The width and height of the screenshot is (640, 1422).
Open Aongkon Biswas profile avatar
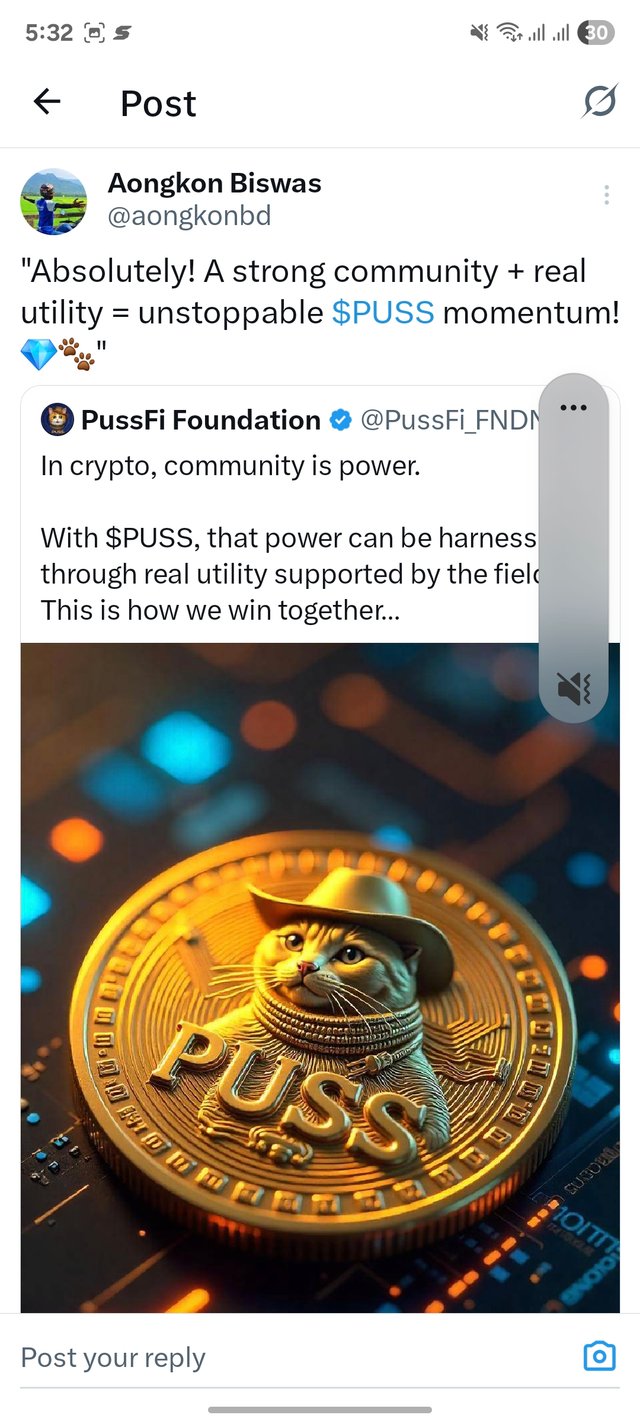click(54, 200)
